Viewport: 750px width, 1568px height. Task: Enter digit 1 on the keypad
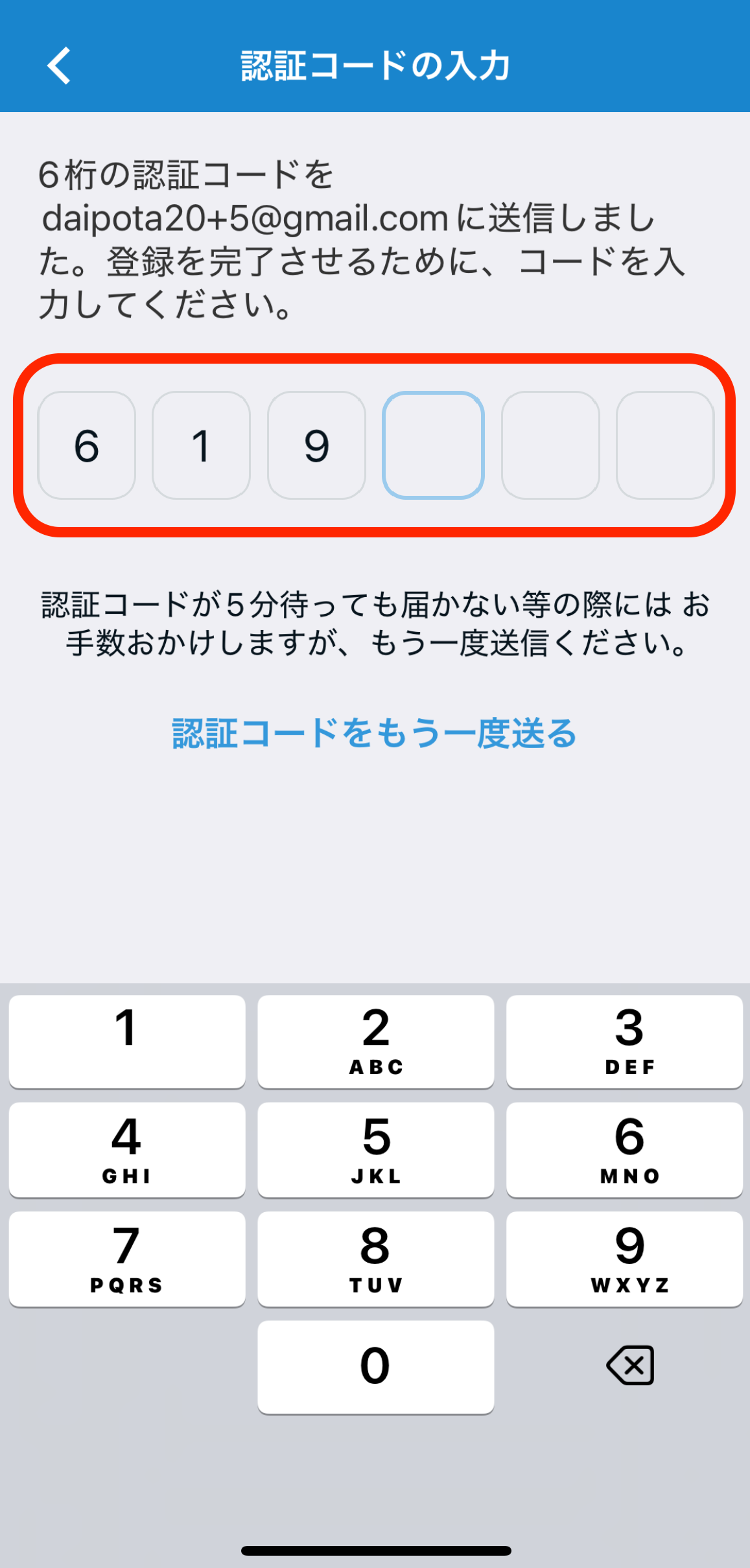pos(127,1041)
